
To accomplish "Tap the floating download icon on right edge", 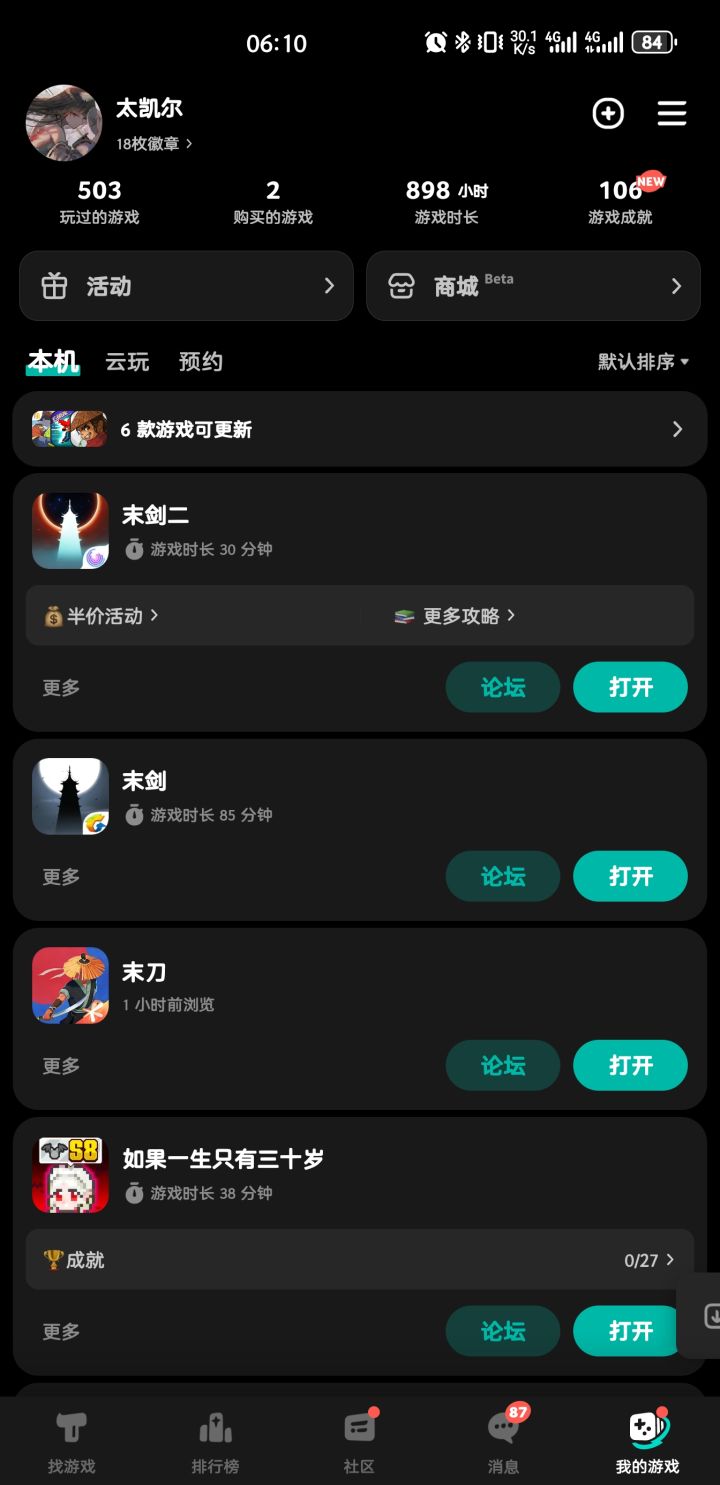I will [x=711, y=1316].
